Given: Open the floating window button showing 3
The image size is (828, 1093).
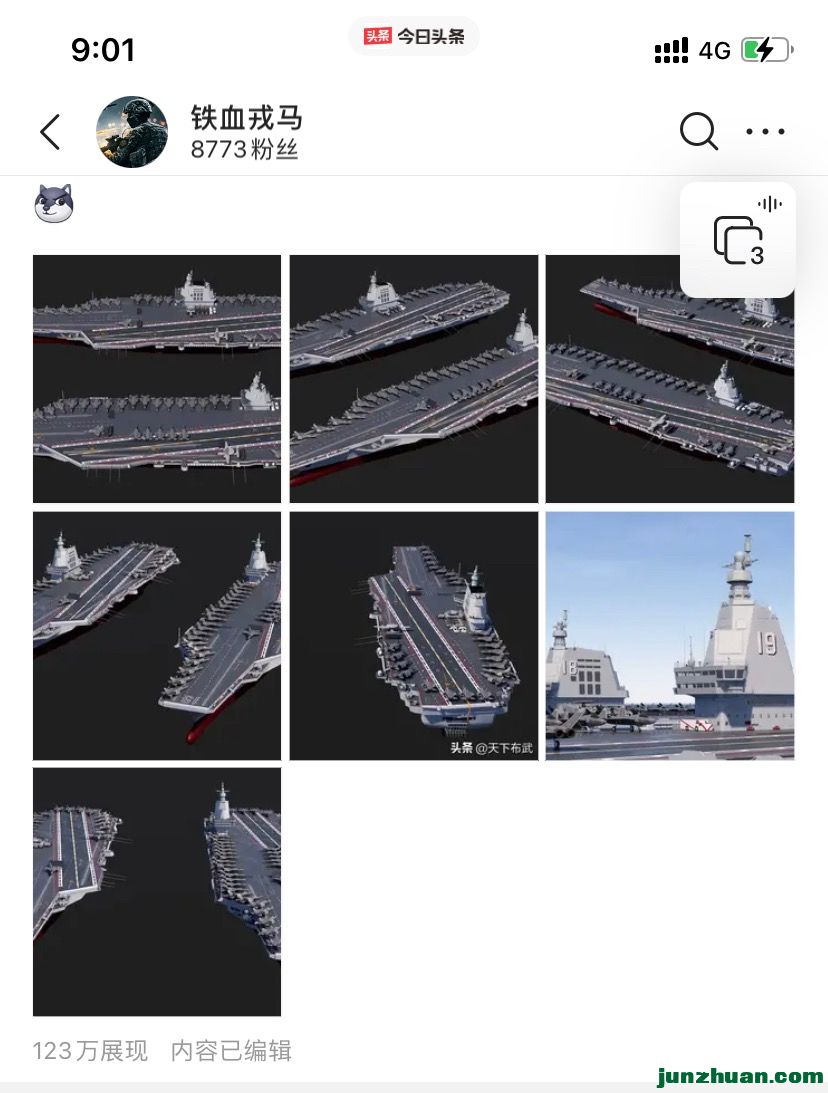Looking at the screenshot, I should [738, 240].
